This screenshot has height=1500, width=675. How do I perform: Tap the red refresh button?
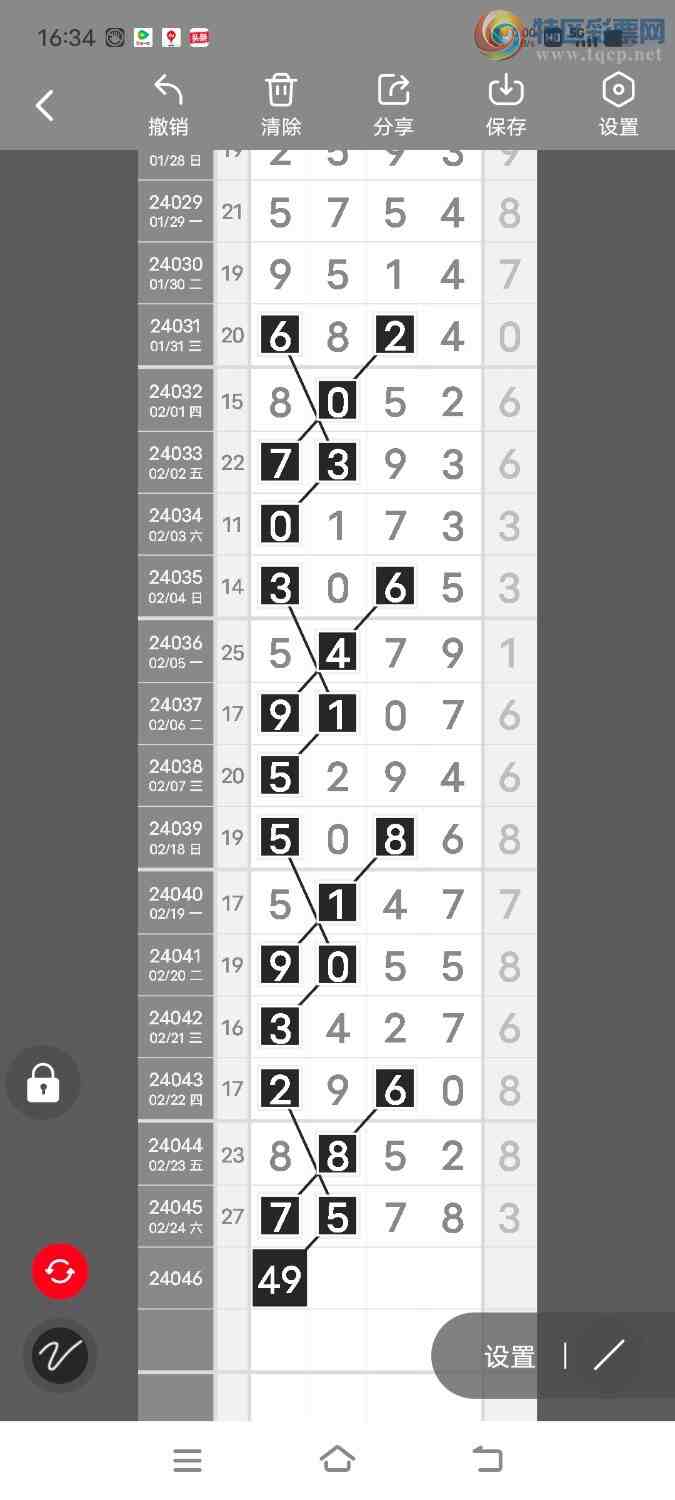(x=60, y=1272)
